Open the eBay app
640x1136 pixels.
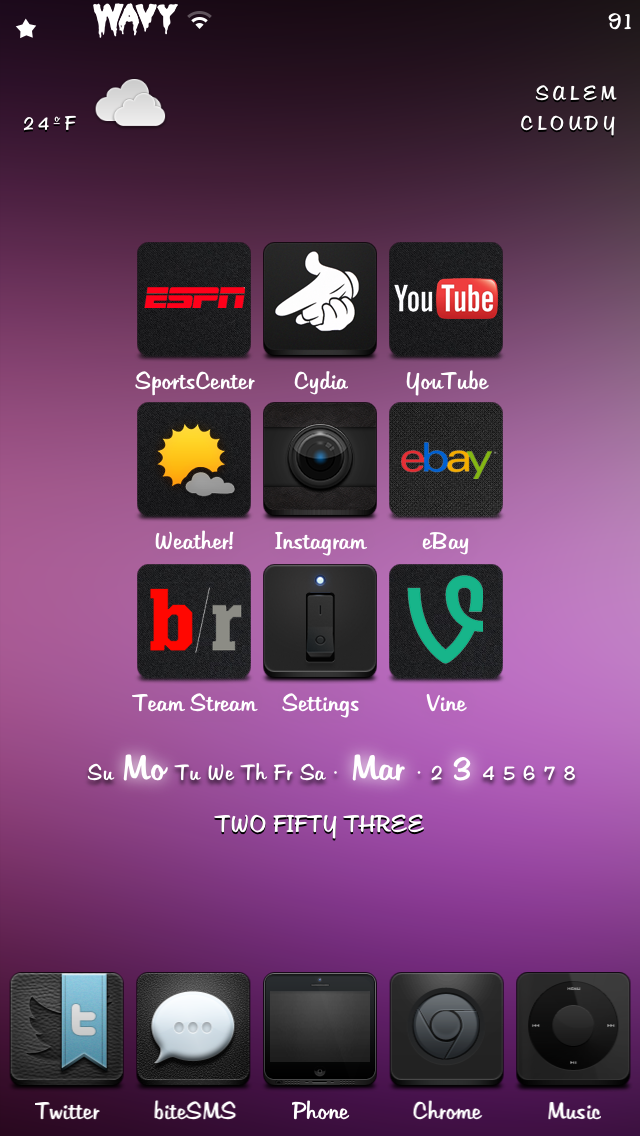tap(446, 460)
